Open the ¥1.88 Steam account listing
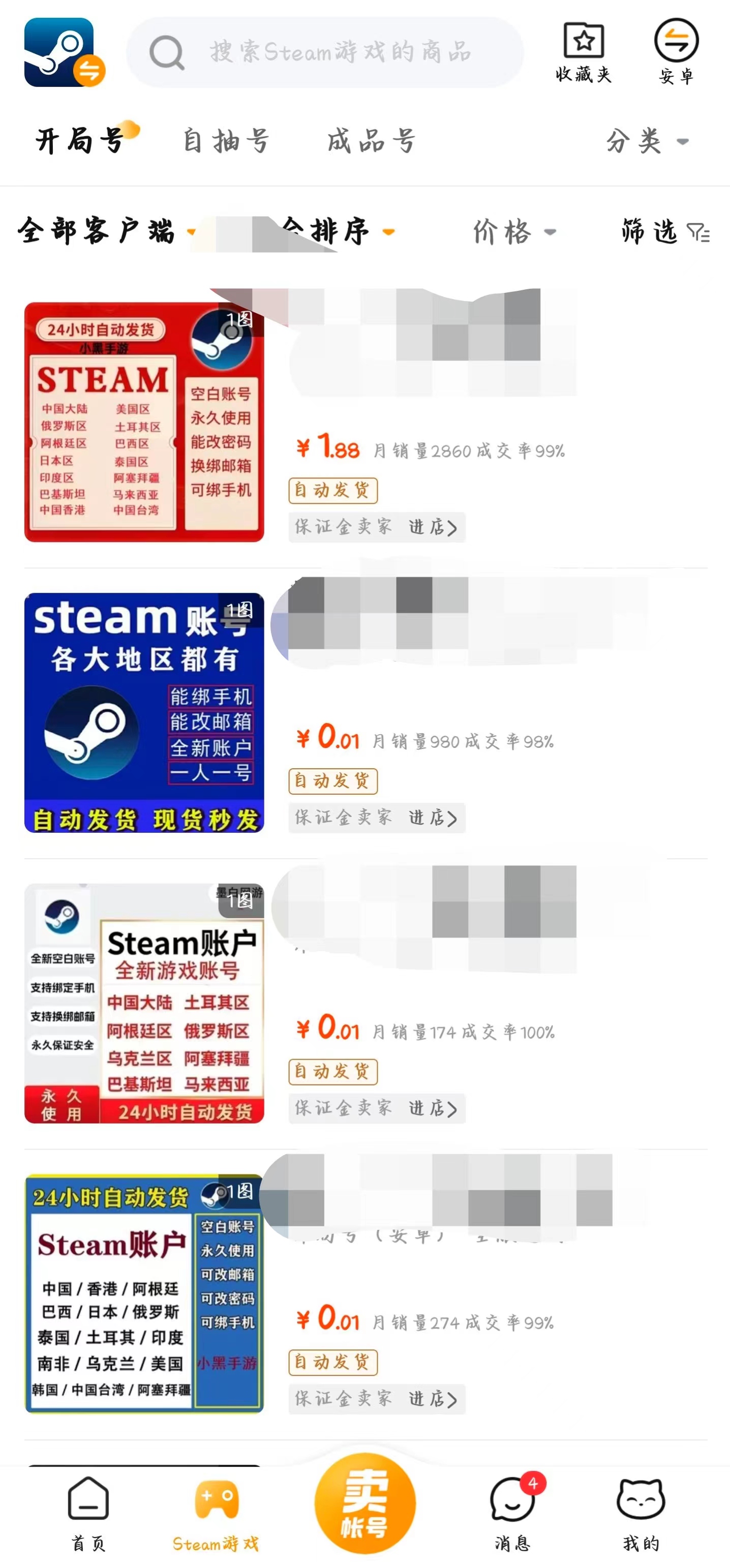Screen dimensions: 730x1568 (x=144, y=422)
